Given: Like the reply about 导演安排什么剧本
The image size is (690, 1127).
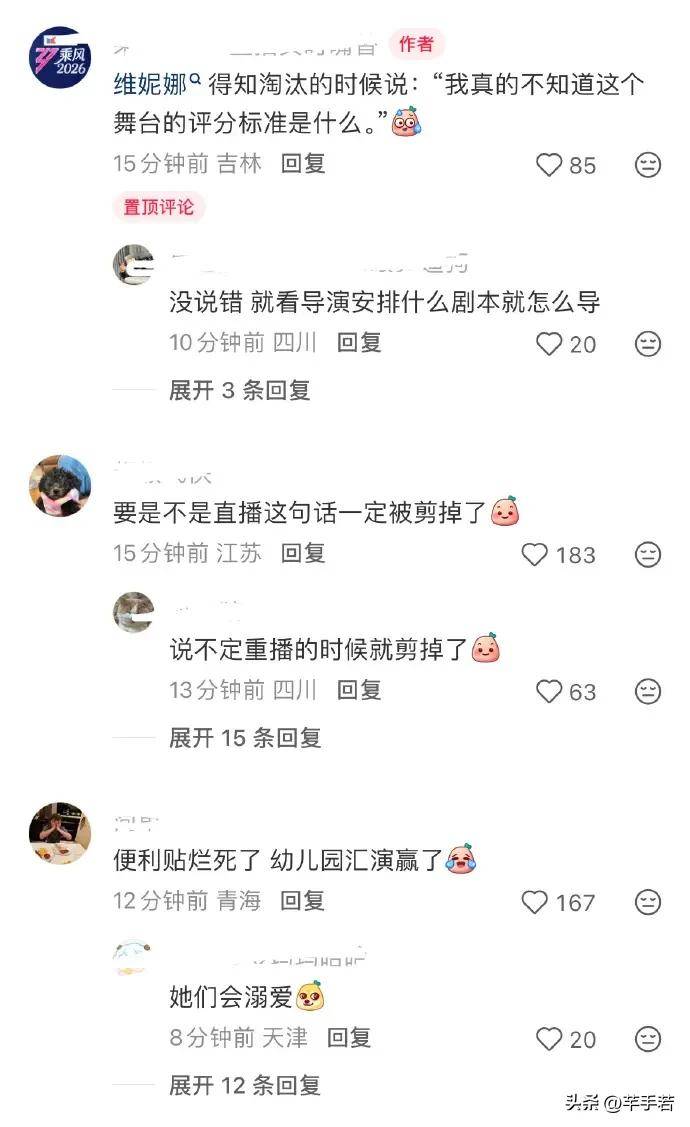Looking at the screenshot, I should 550,344.
